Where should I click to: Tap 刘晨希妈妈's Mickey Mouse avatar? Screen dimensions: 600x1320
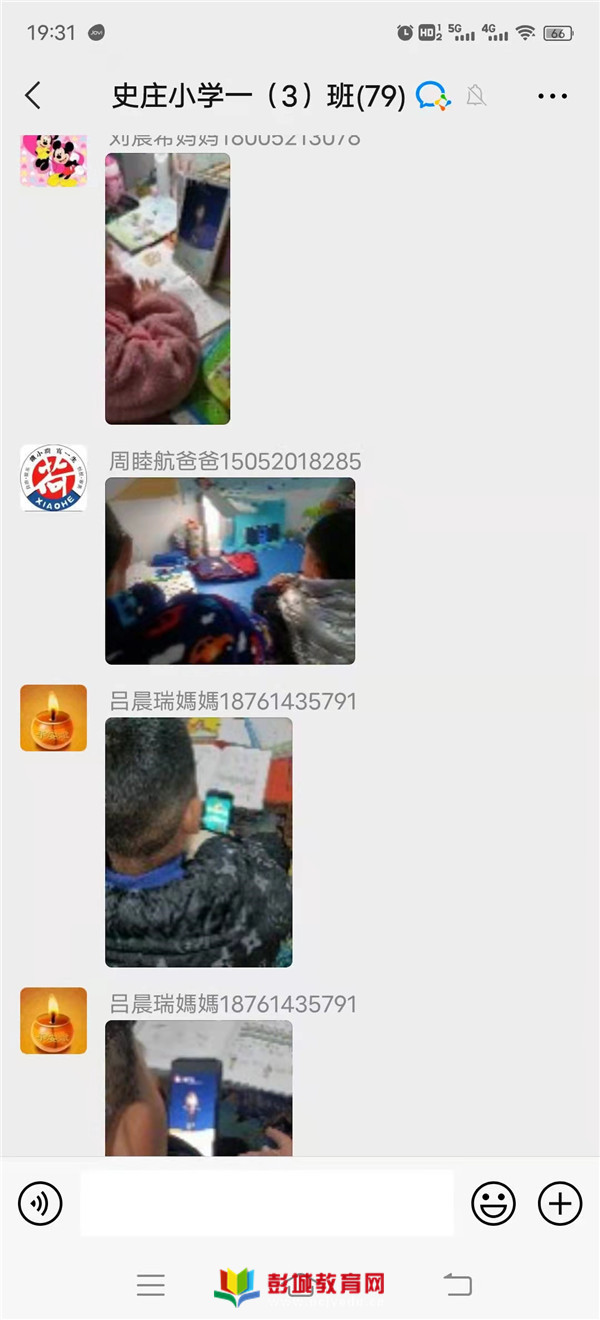pos(53,158)
